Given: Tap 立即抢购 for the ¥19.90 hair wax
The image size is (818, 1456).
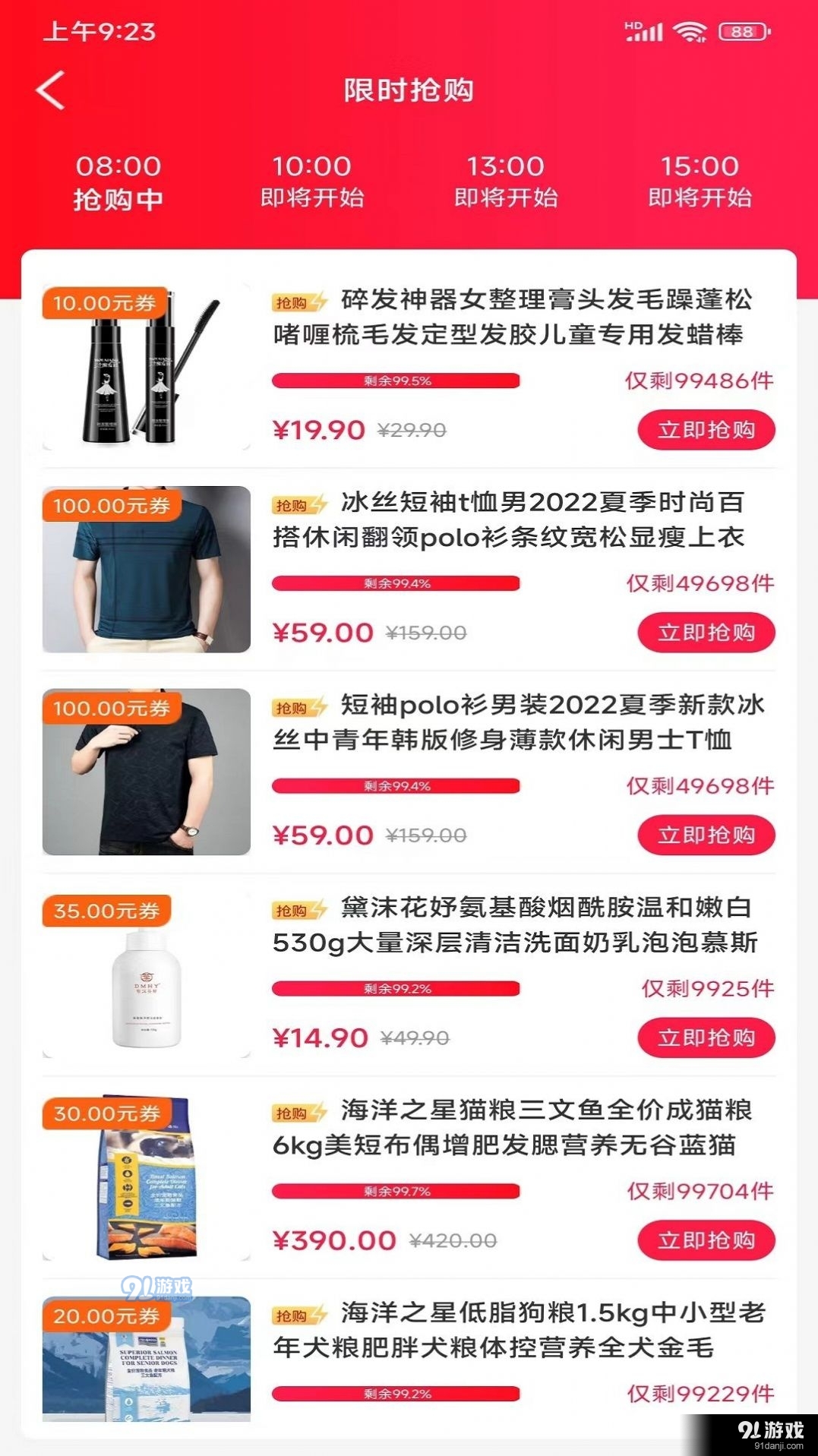Looking at the screenshot, I should [705, 429].
